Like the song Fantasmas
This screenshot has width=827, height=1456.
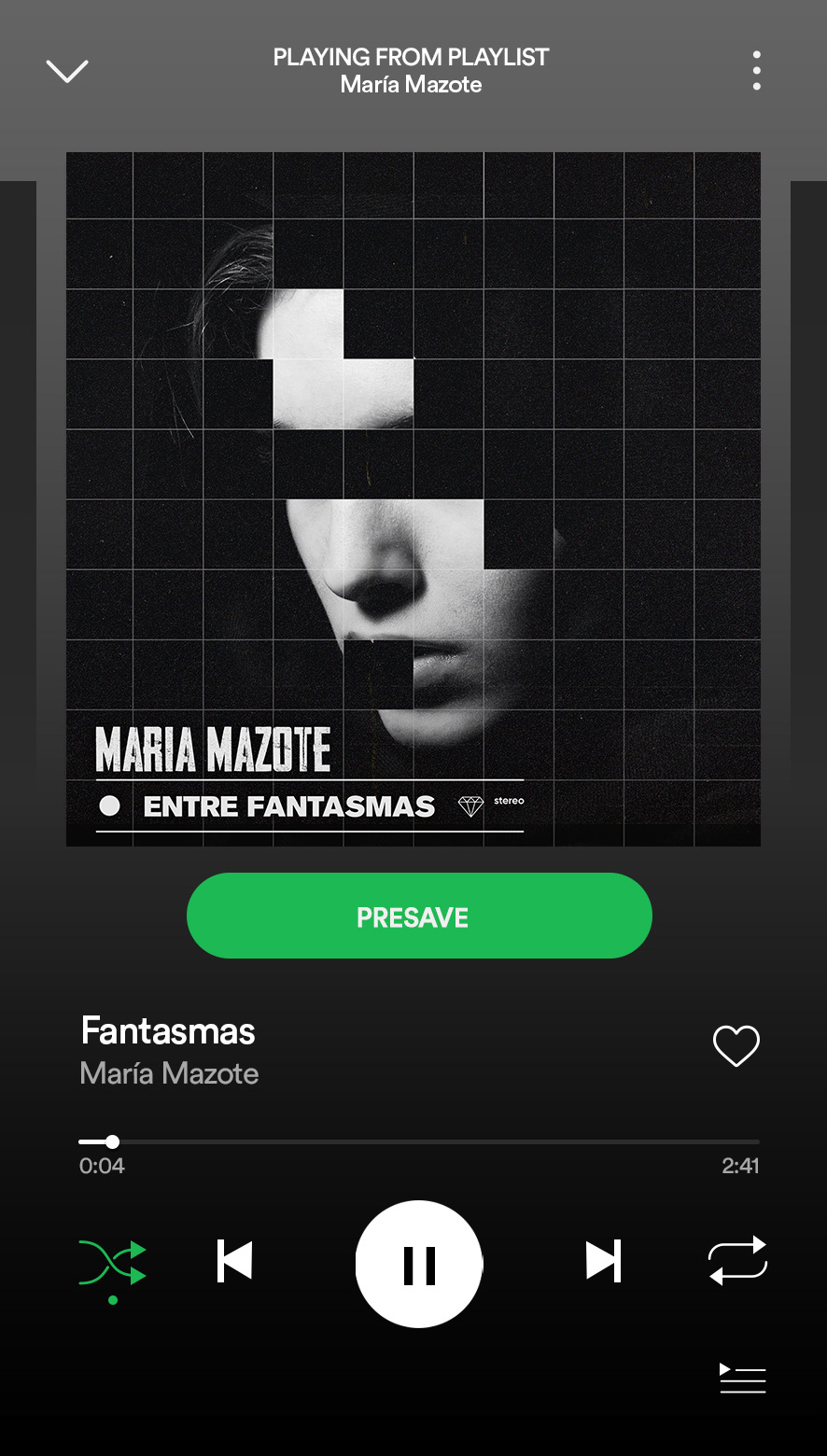click(736, 1045)
